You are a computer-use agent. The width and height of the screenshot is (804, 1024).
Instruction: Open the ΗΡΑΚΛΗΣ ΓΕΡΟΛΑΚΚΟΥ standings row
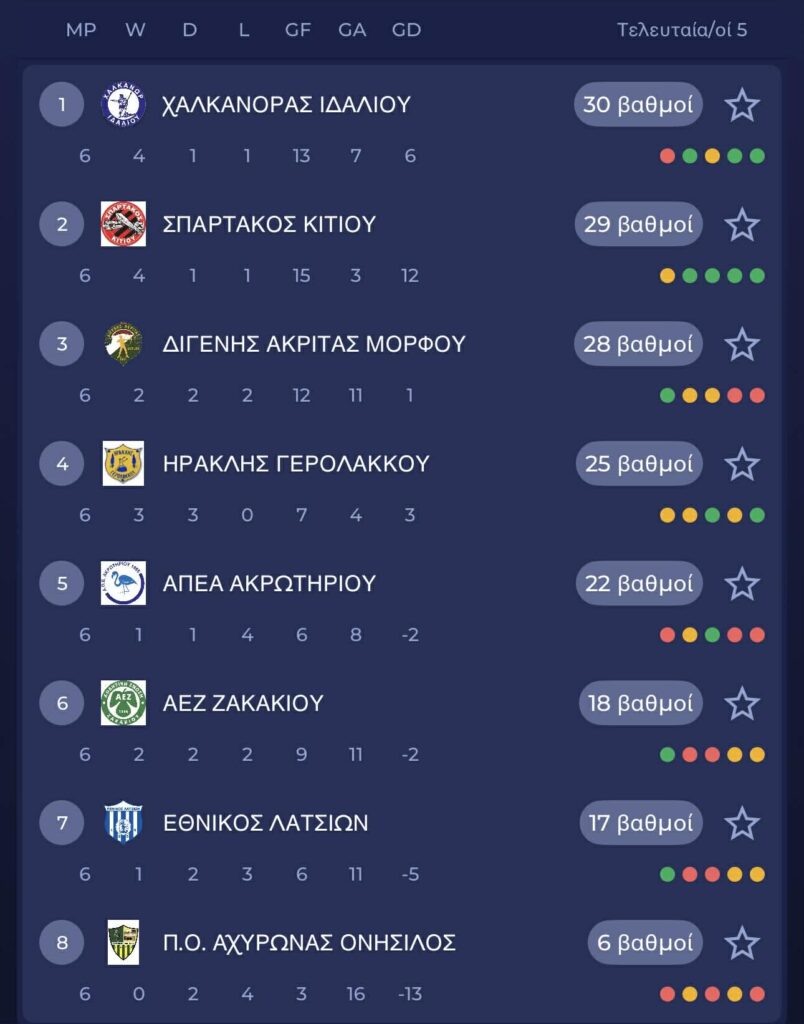pos(295,464)
